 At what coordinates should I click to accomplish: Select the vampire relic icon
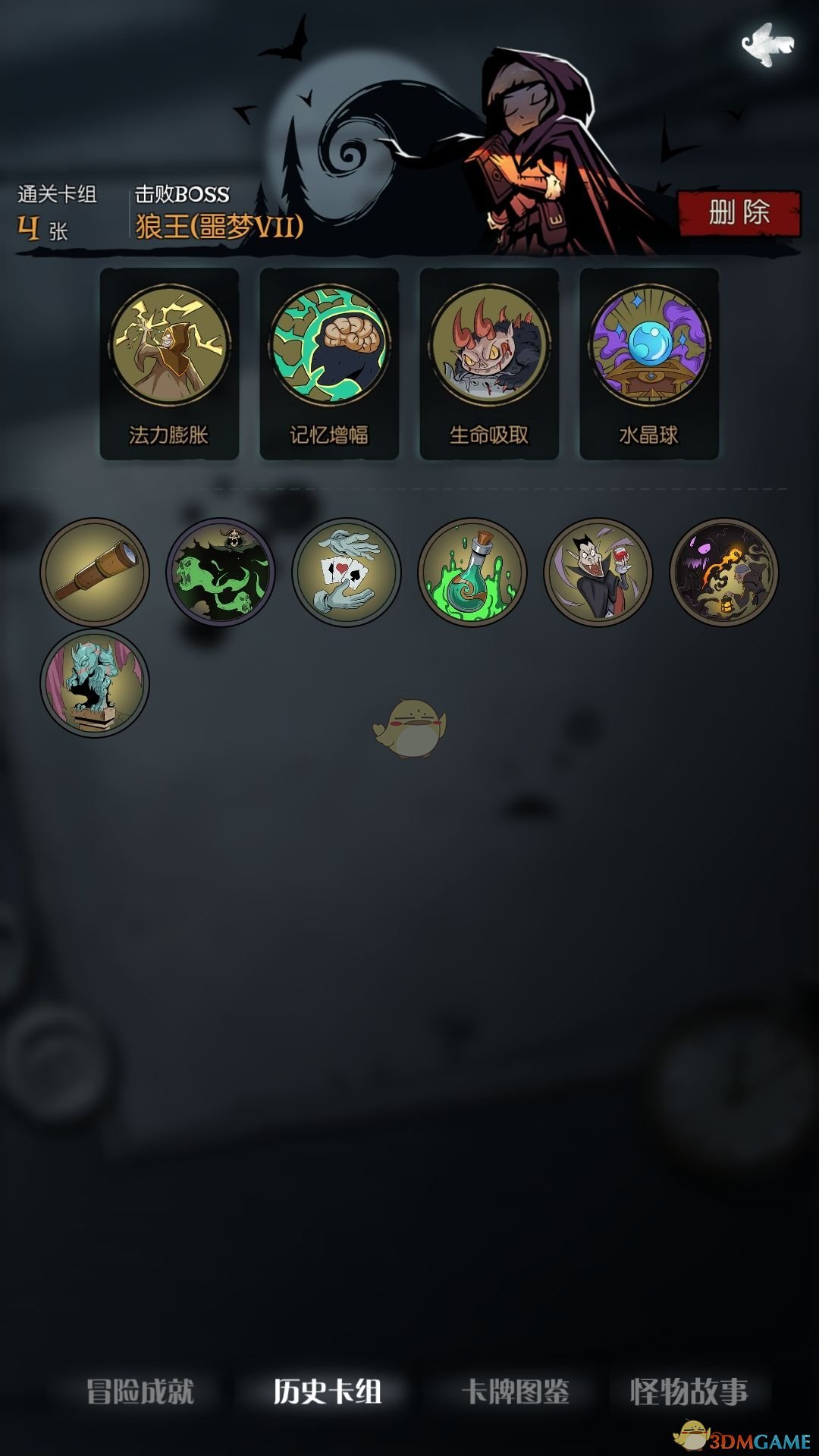tap(598, 572)
